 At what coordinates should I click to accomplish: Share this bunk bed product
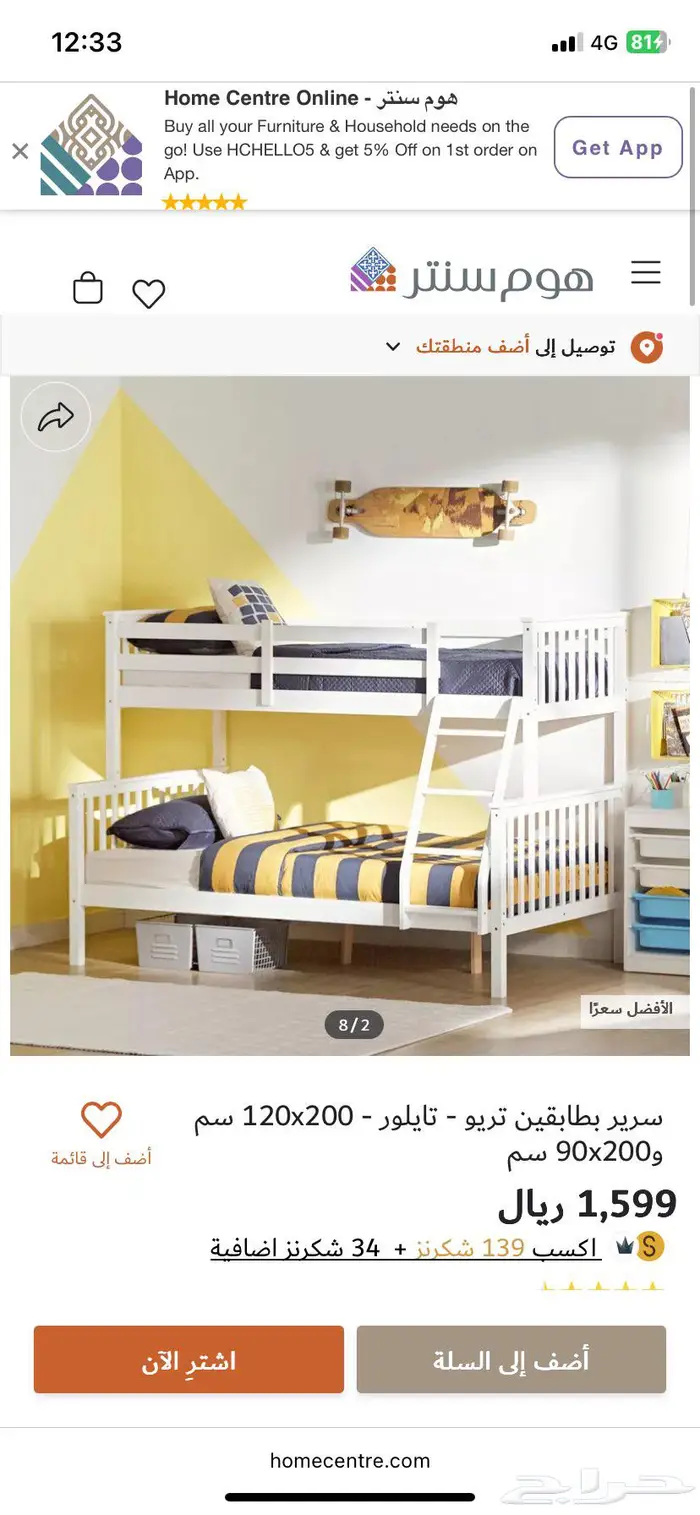click(56, 417)
